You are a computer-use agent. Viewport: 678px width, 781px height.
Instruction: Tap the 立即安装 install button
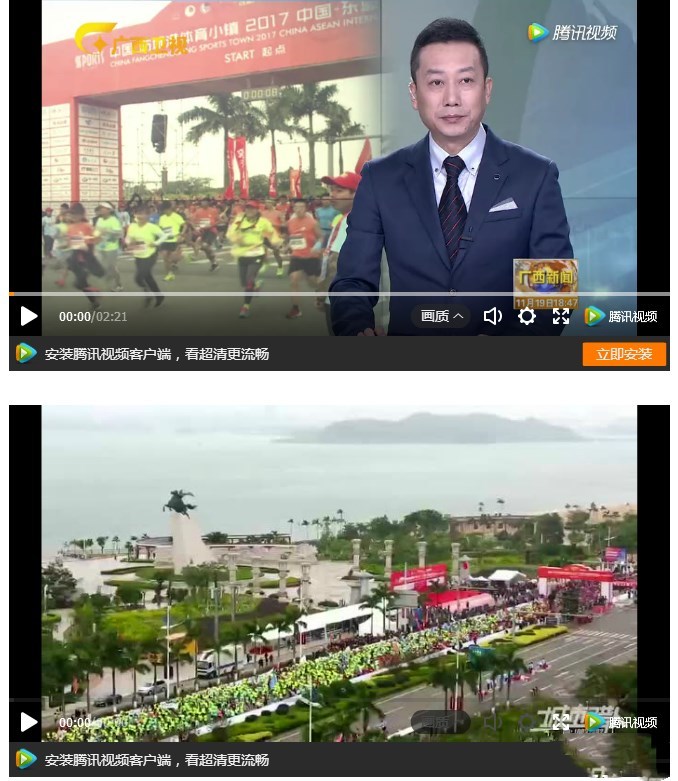[x=624, y=354]
